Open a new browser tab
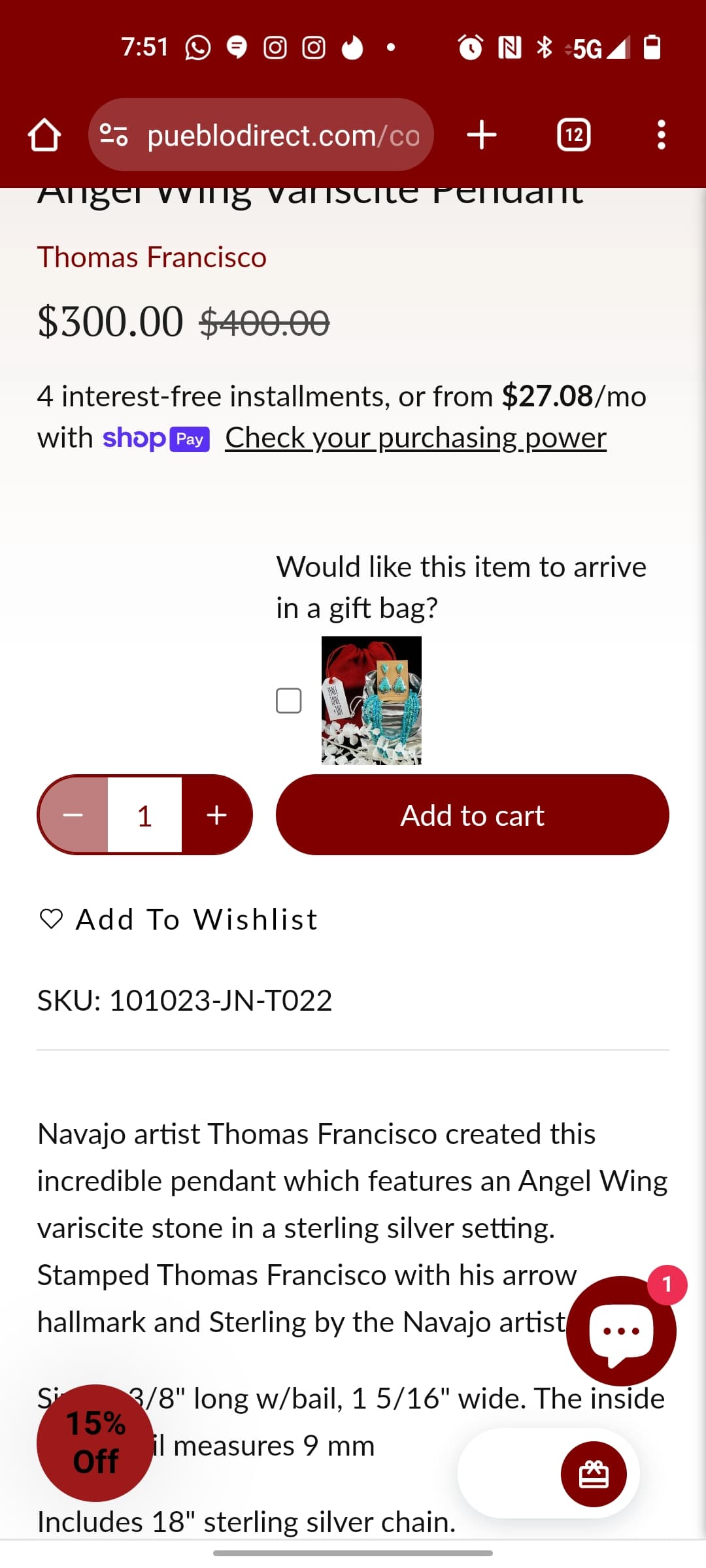Image resolution: width=706 pixels, height=1568 pixels. click(482, 135)
